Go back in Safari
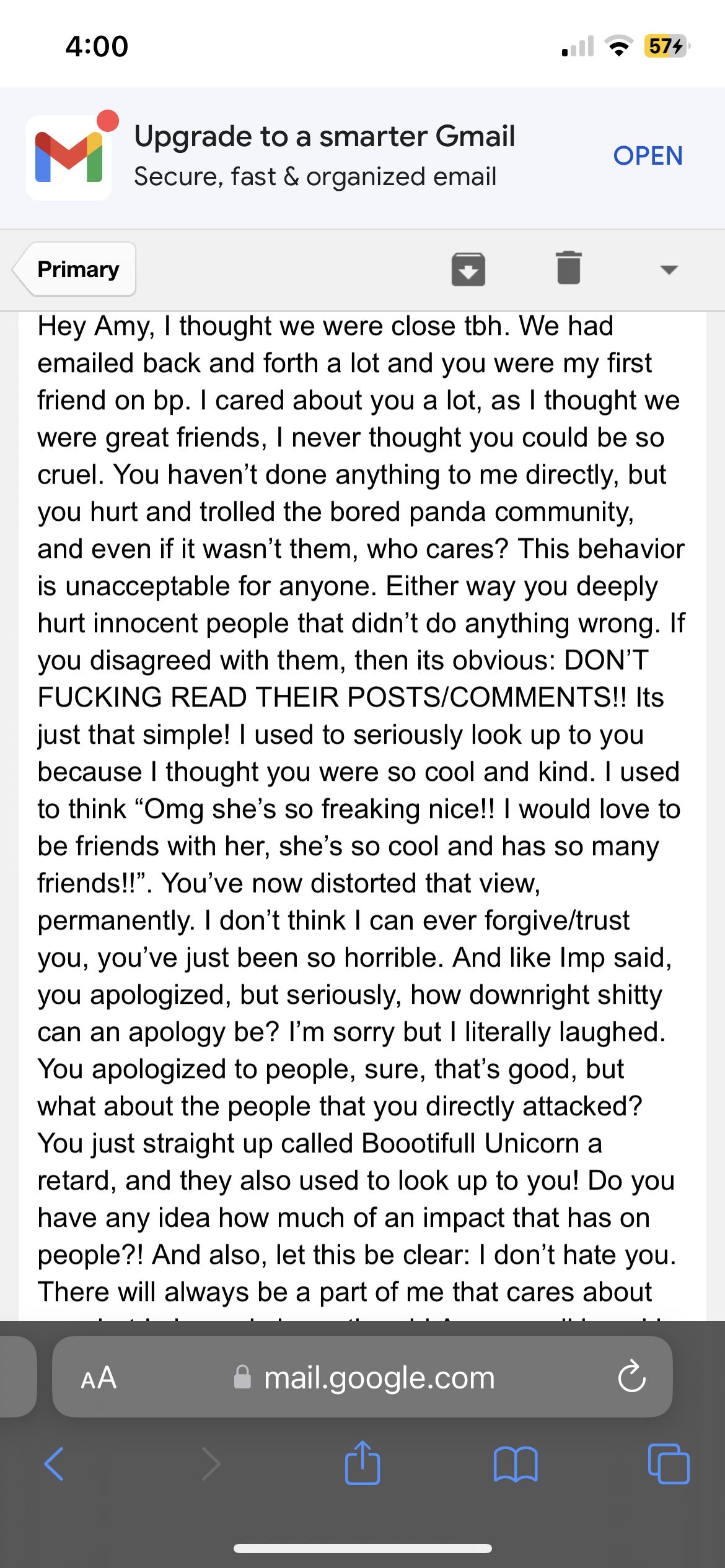Screen dimensions: 725x1568 pyautogui.click(x=55, y=1465)
